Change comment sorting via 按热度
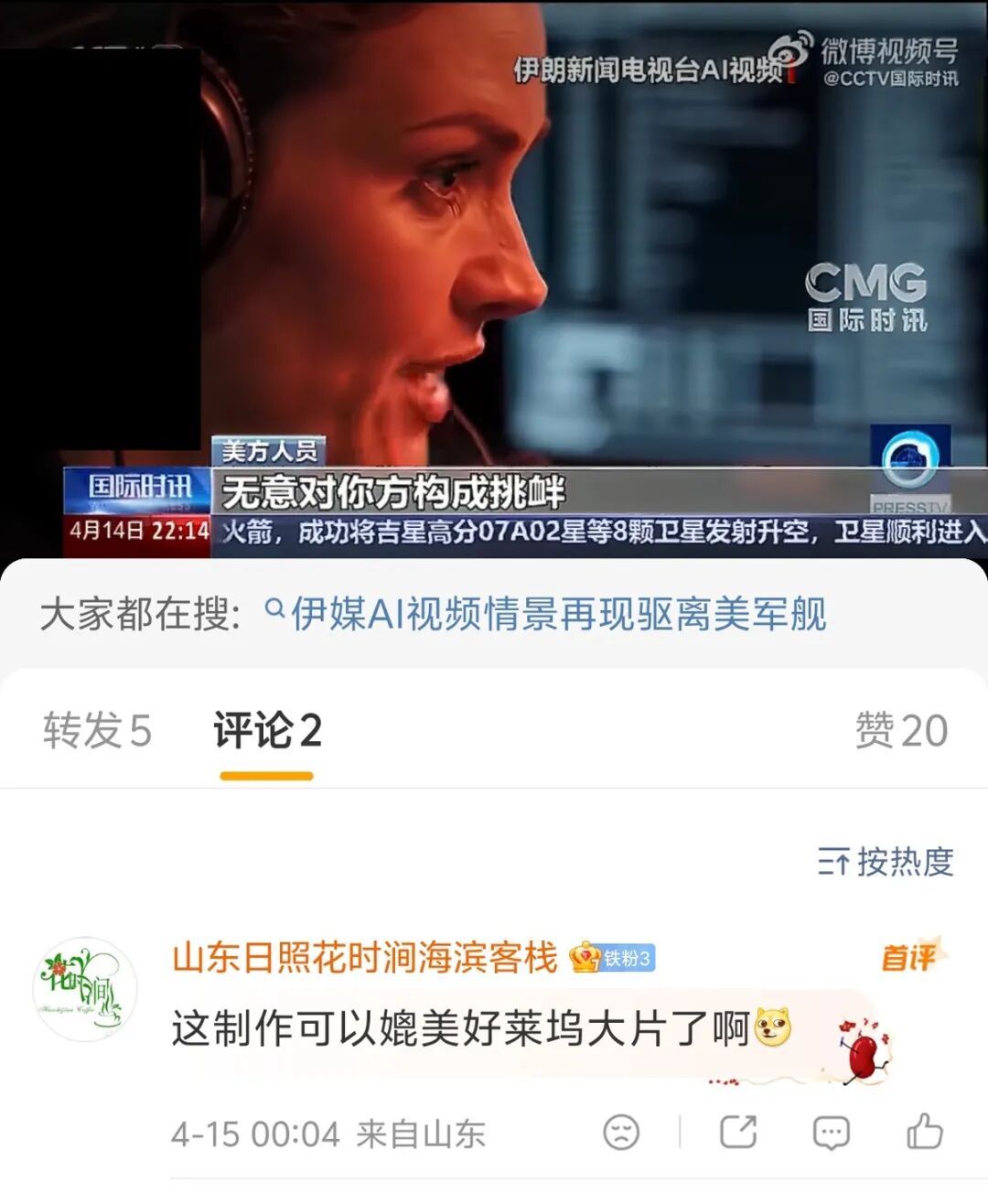The width and height of the screenshot is (988, 1204). pos(886,862)
